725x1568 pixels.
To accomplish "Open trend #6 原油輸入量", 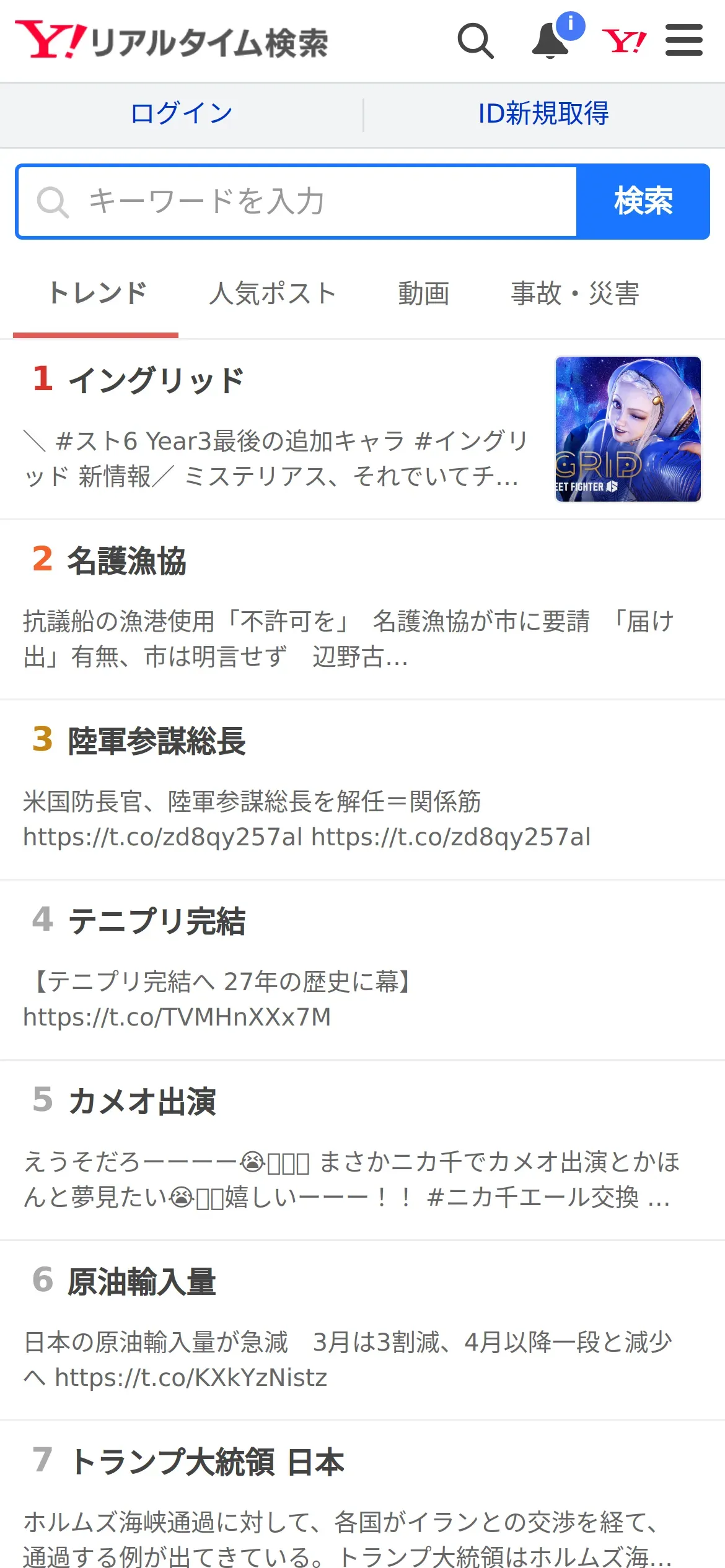I will coord(362,1331).
